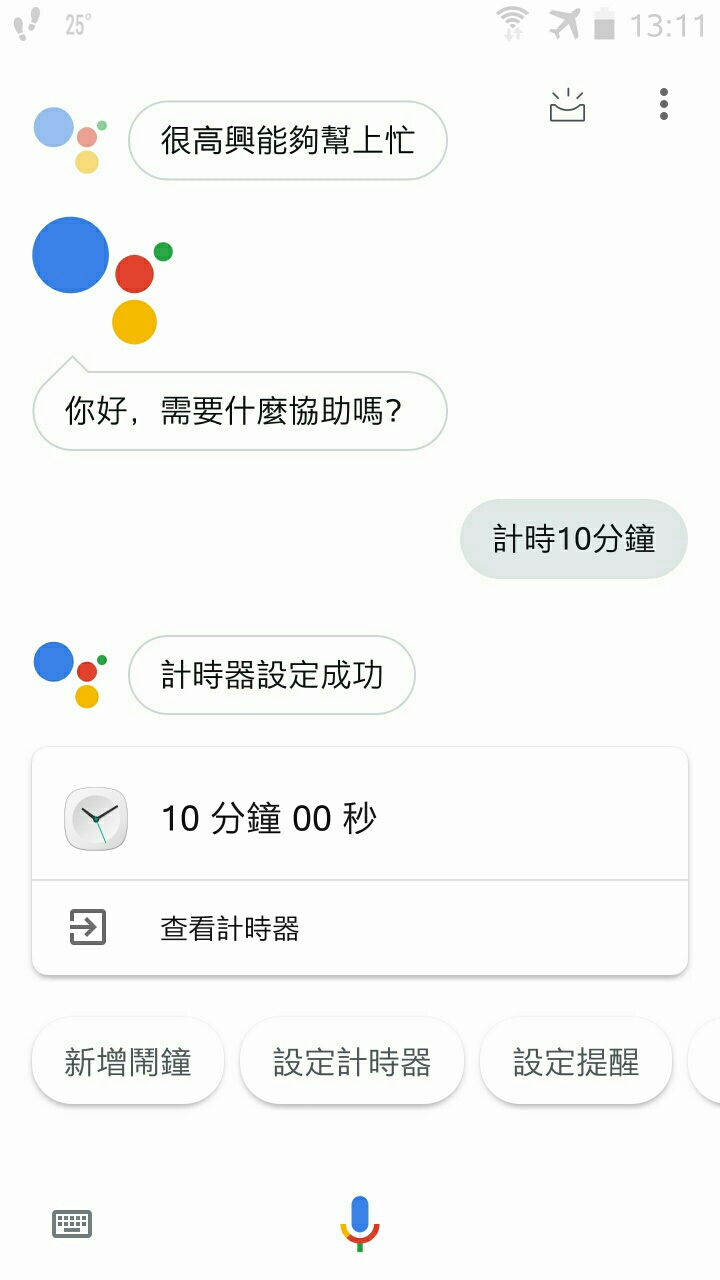Open the inbox tray icon
The width and height of the screenshot is (720, 1280).
click(567, 105)
